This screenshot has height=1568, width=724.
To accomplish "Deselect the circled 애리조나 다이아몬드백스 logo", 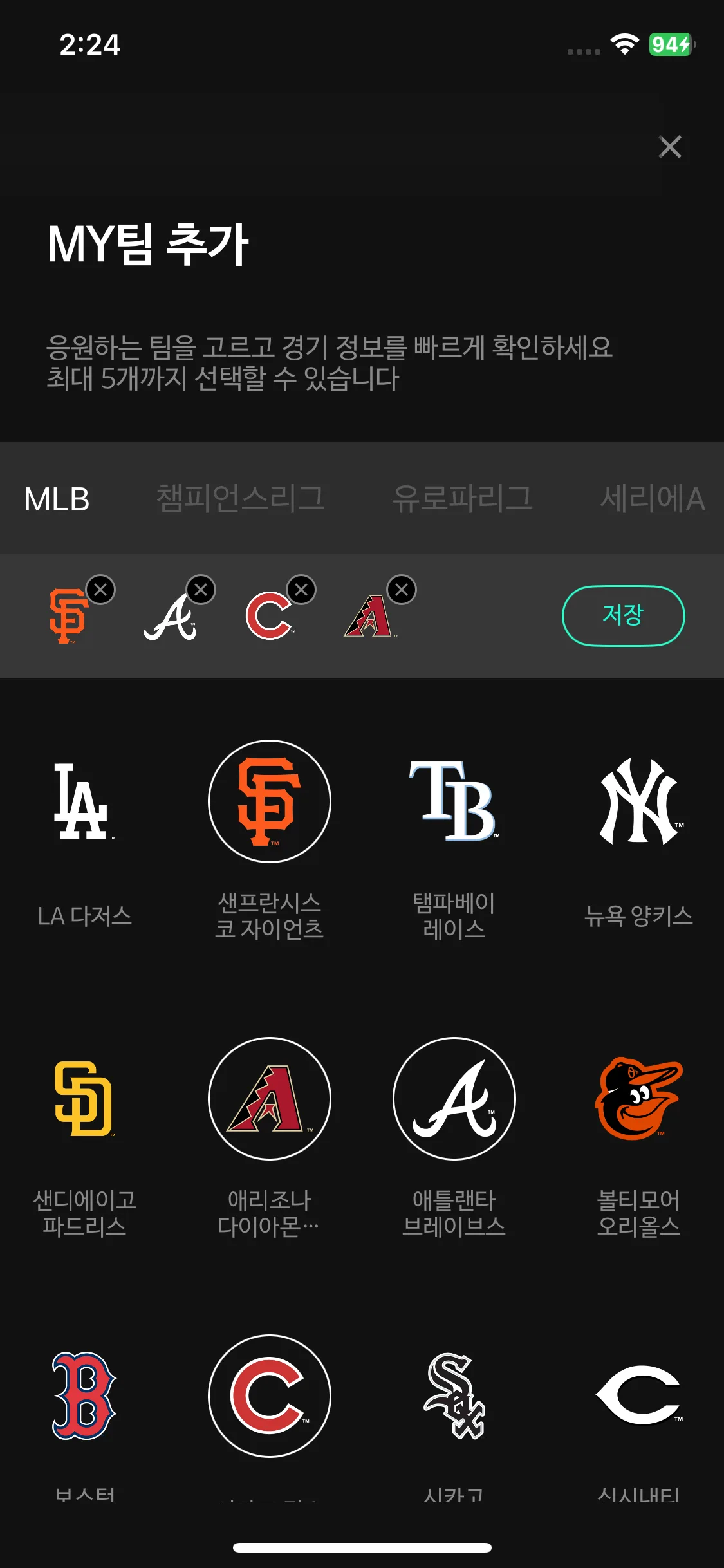I will tap(269, 1099).
